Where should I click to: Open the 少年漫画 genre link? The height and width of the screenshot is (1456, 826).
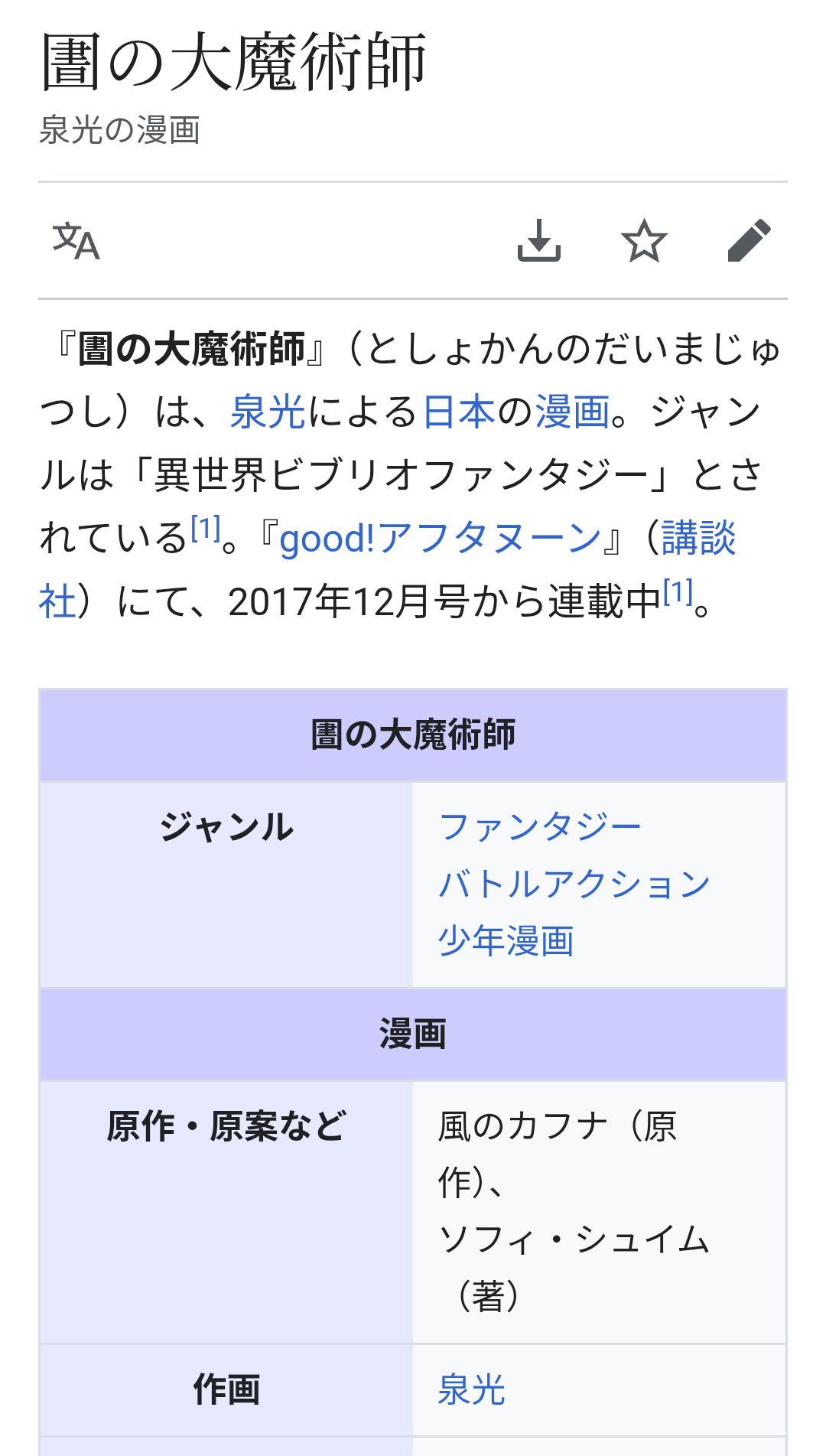506,940
